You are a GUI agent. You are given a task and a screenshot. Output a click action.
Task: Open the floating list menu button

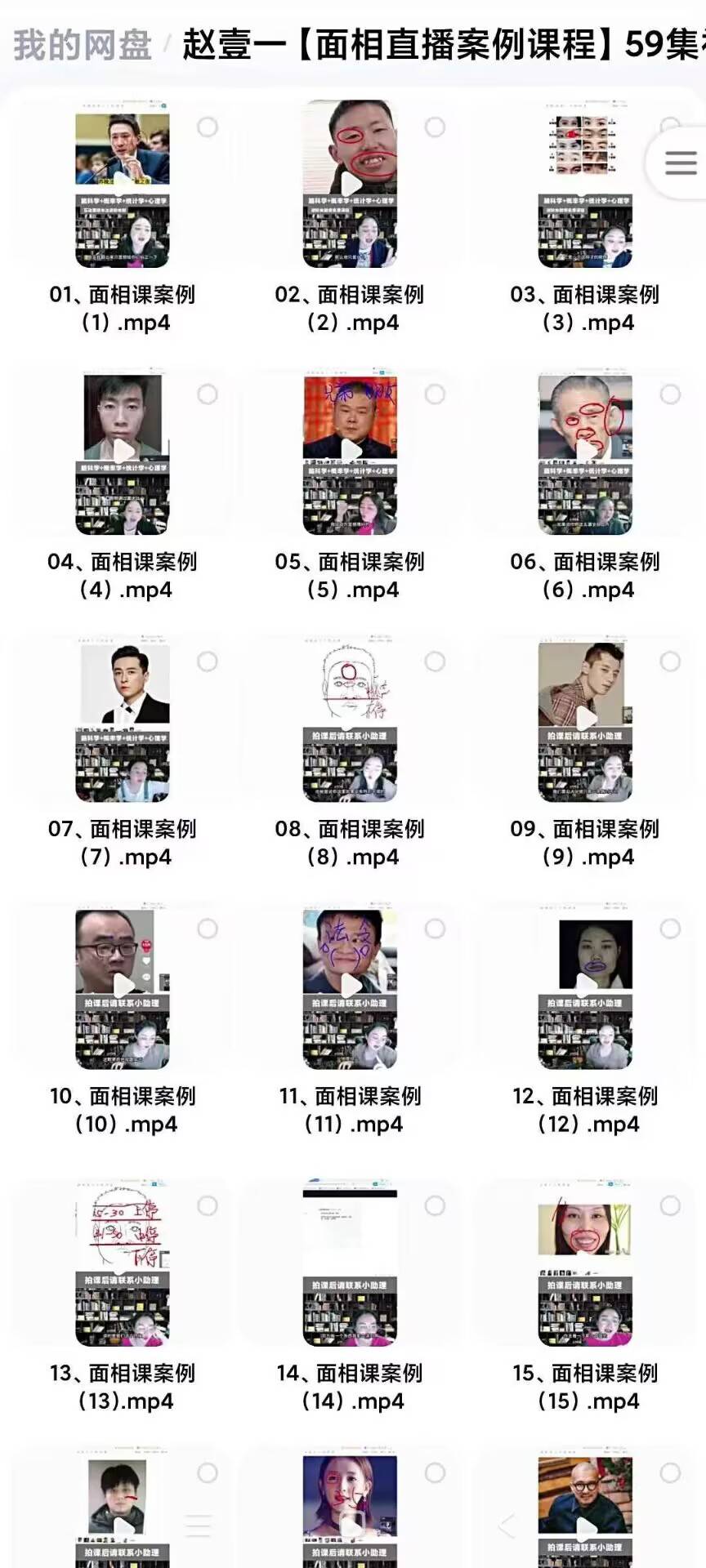pyautogui.click(x=680, y=163)
